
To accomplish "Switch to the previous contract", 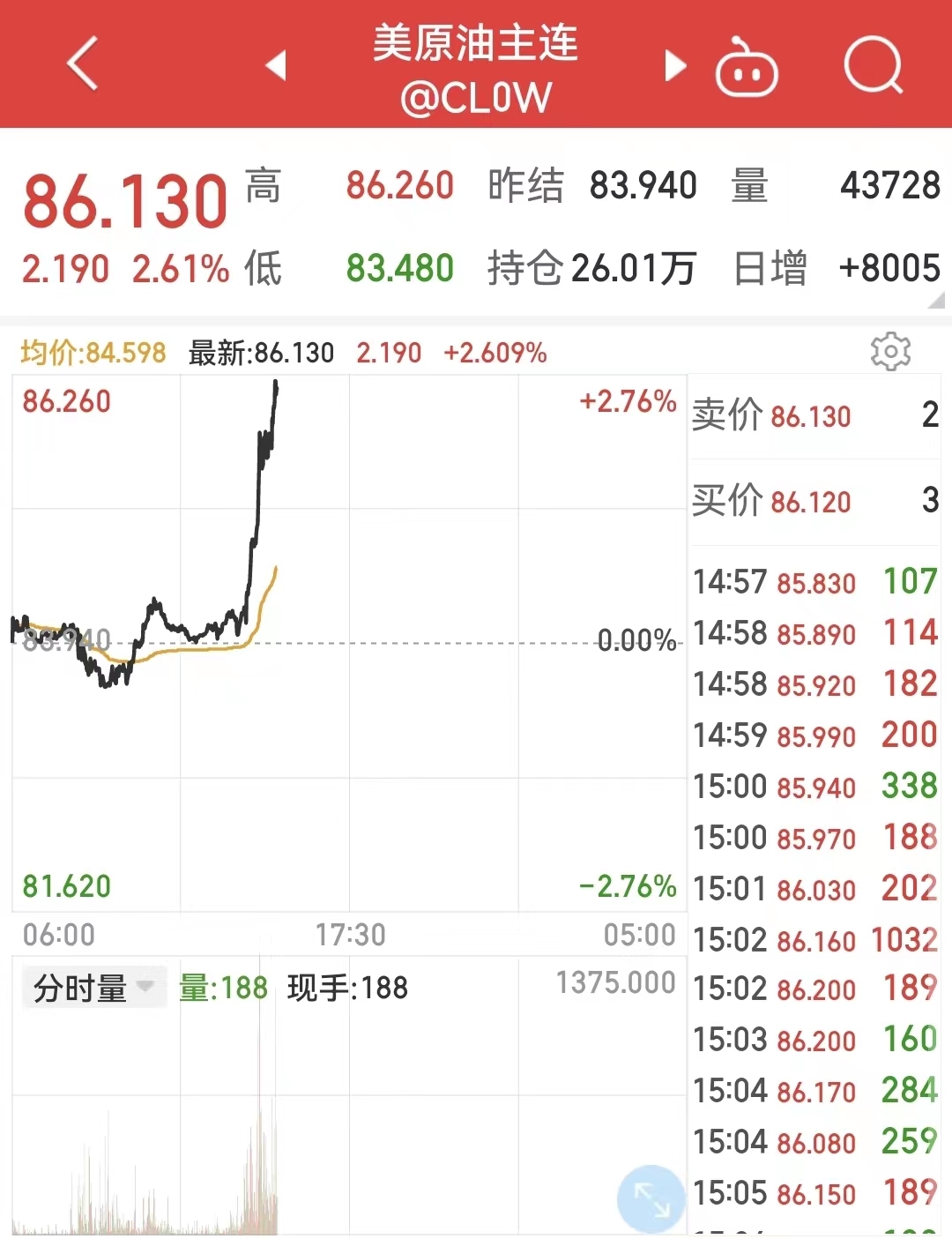I will click(277, 64).
